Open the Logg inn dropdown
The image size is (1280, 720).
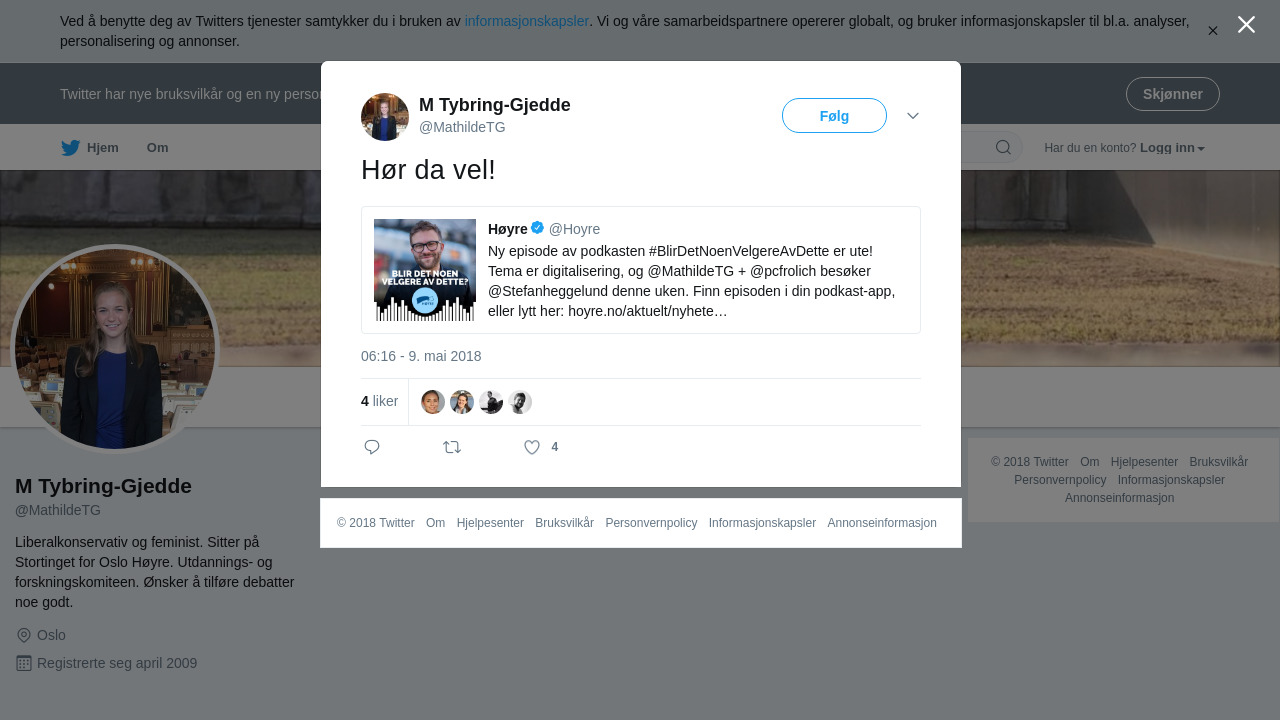[x=1171, y=148]
